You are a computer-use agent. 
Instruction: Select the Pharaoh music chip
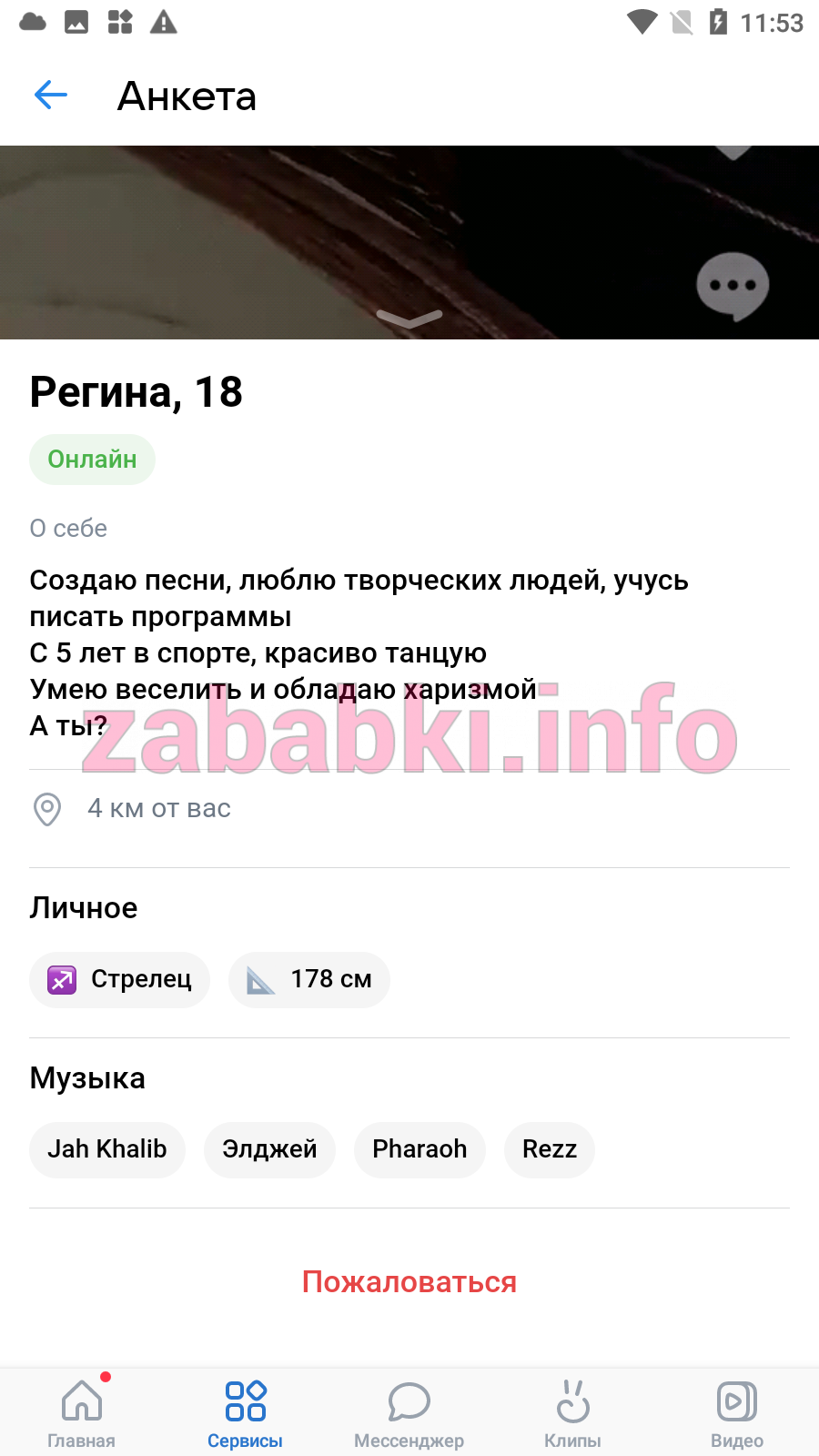click(x=420, y=1150)
